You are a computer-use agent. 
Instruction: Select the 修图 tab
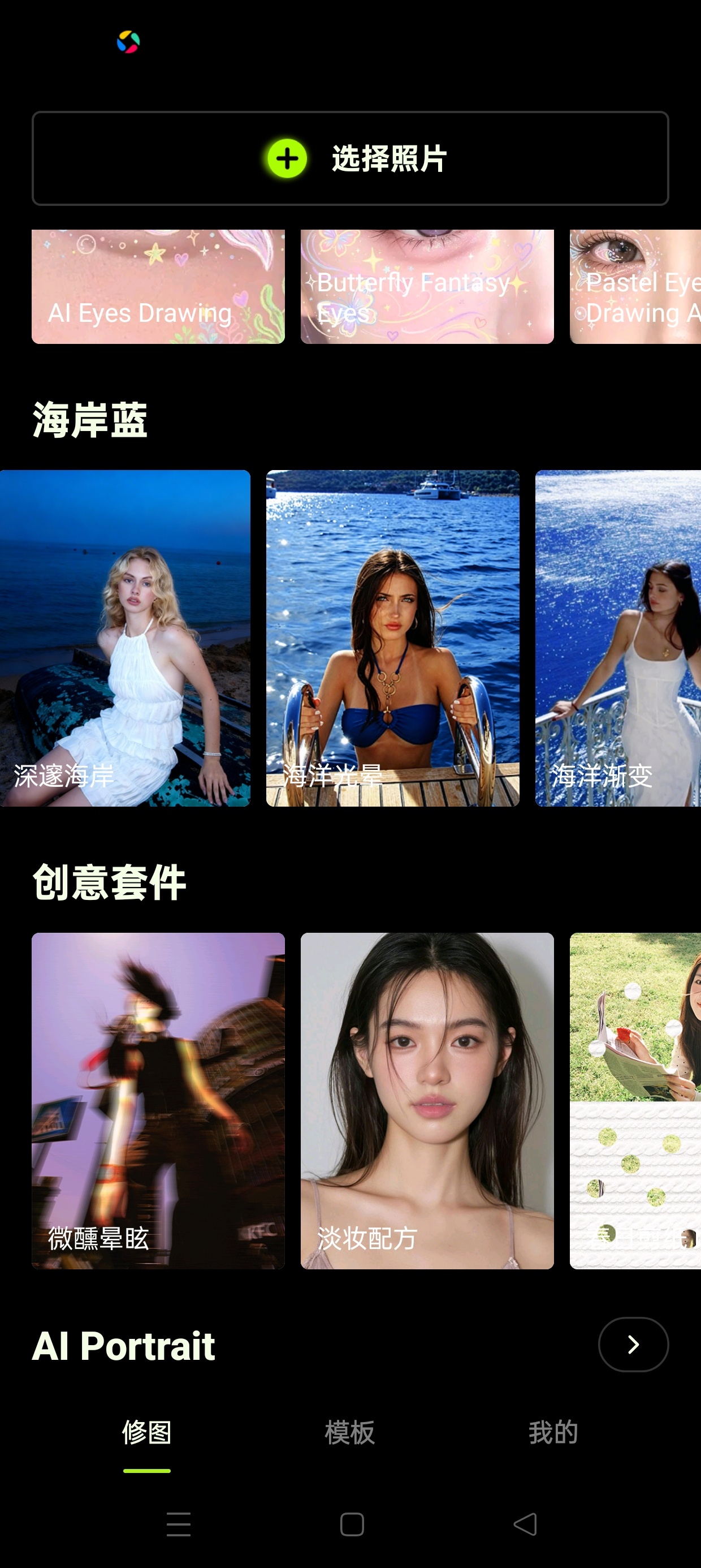146,1432
